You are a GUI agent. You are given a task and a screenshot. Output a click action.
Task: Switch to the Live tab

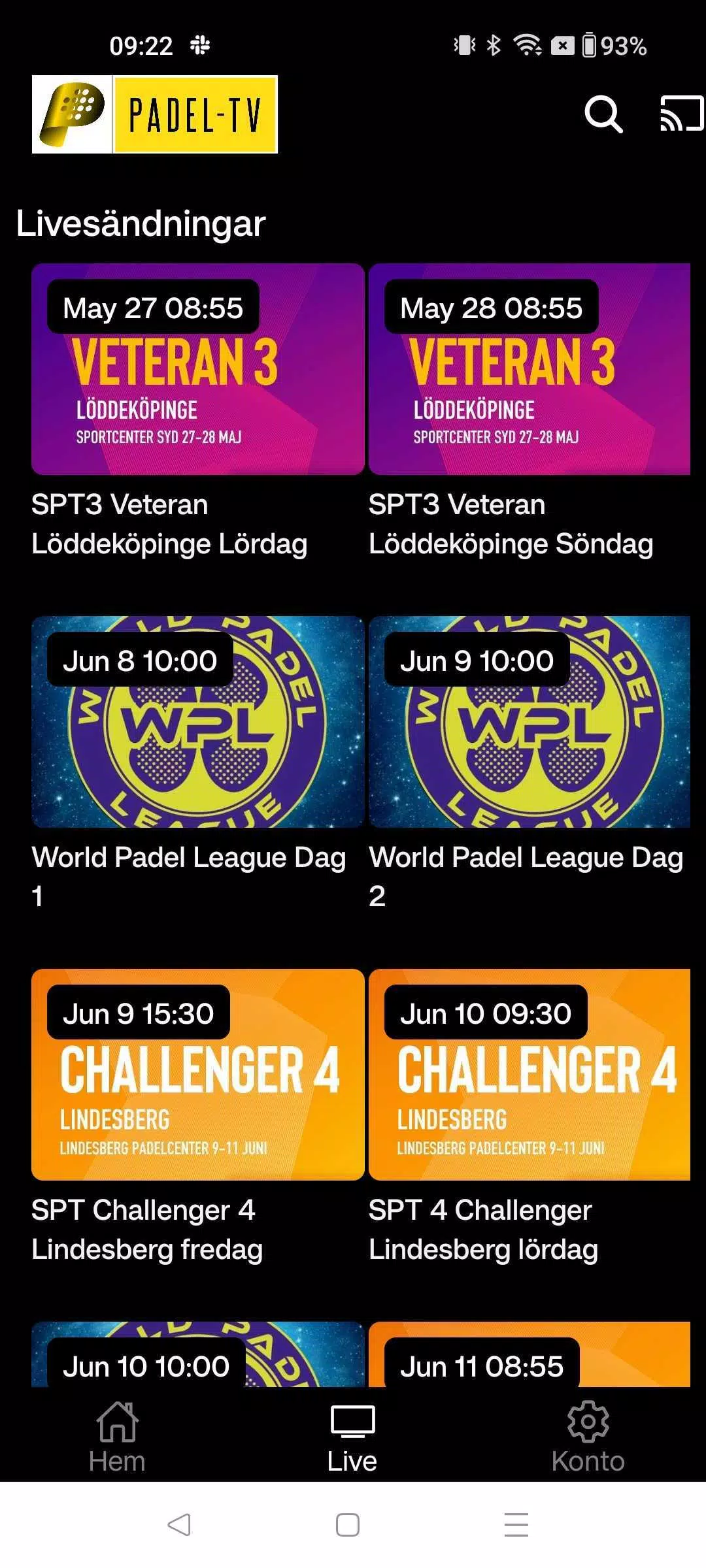tap(352, 1437)
